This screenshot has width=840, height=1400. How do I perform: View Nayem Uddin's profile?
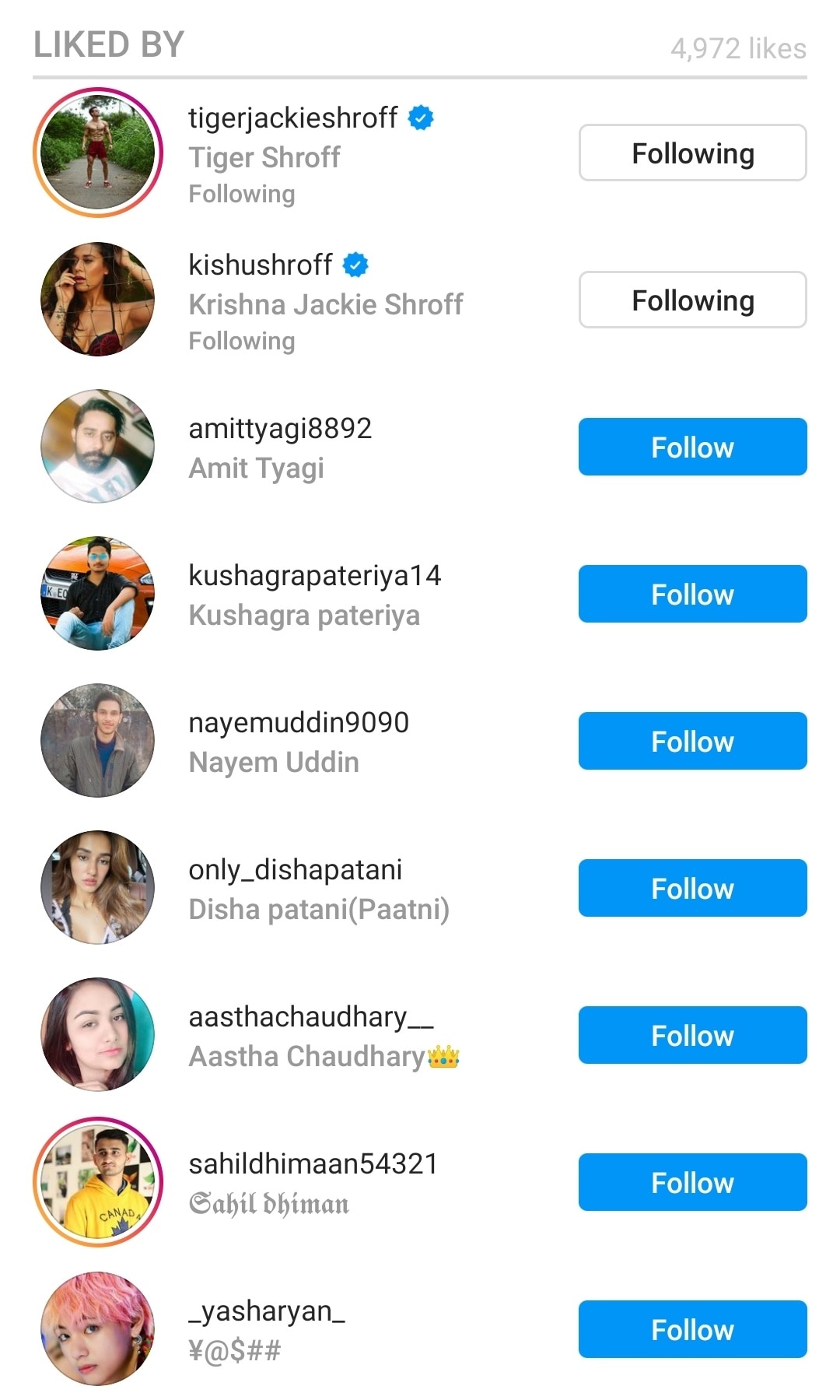click(274, 763)
